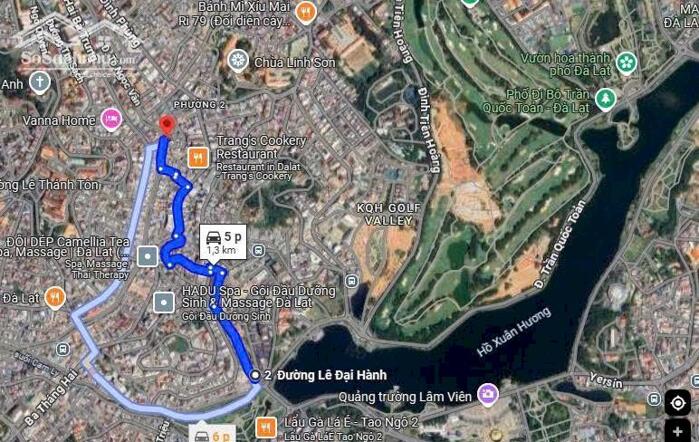Screen dimensions: 699x442
Task: Open Camellia Tea Spa marker
Action: pyautogui.click(x=148, y=256)
